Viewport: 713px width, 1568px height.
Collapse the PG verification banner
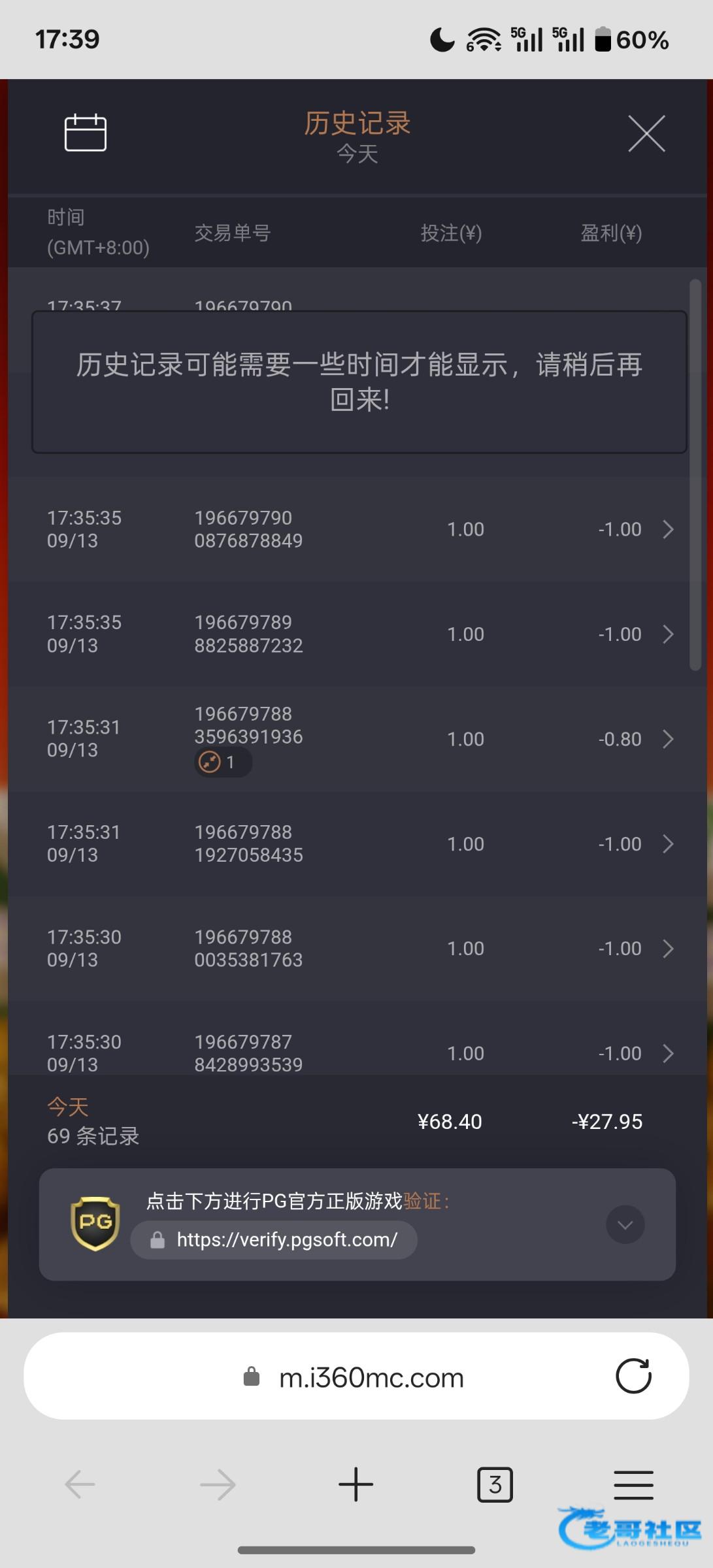click(x=625, y=1225)
